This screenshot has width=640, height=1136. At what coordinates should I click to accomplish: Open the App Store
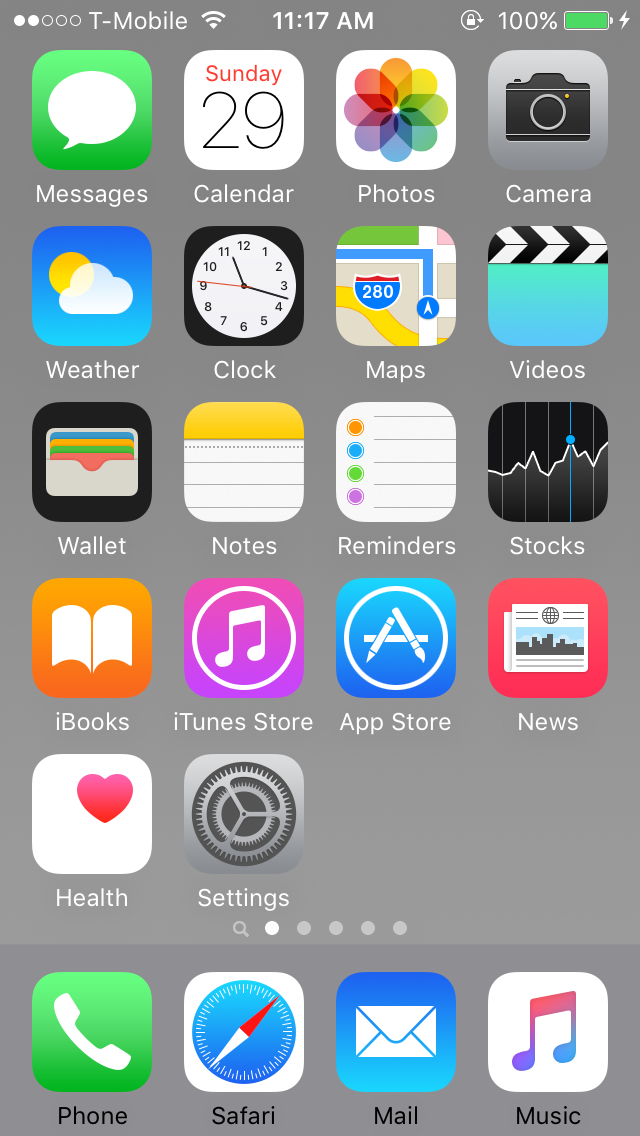[396, 638]
